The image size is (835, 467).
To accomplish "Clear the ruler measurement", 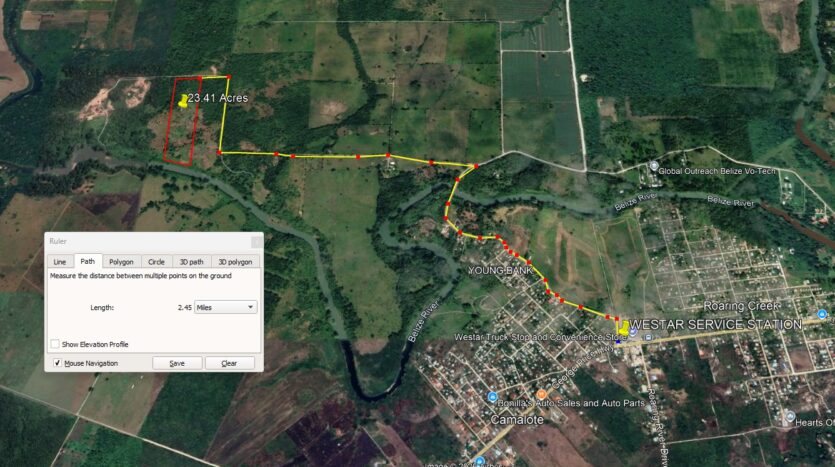I will click(x=229, y=363).
